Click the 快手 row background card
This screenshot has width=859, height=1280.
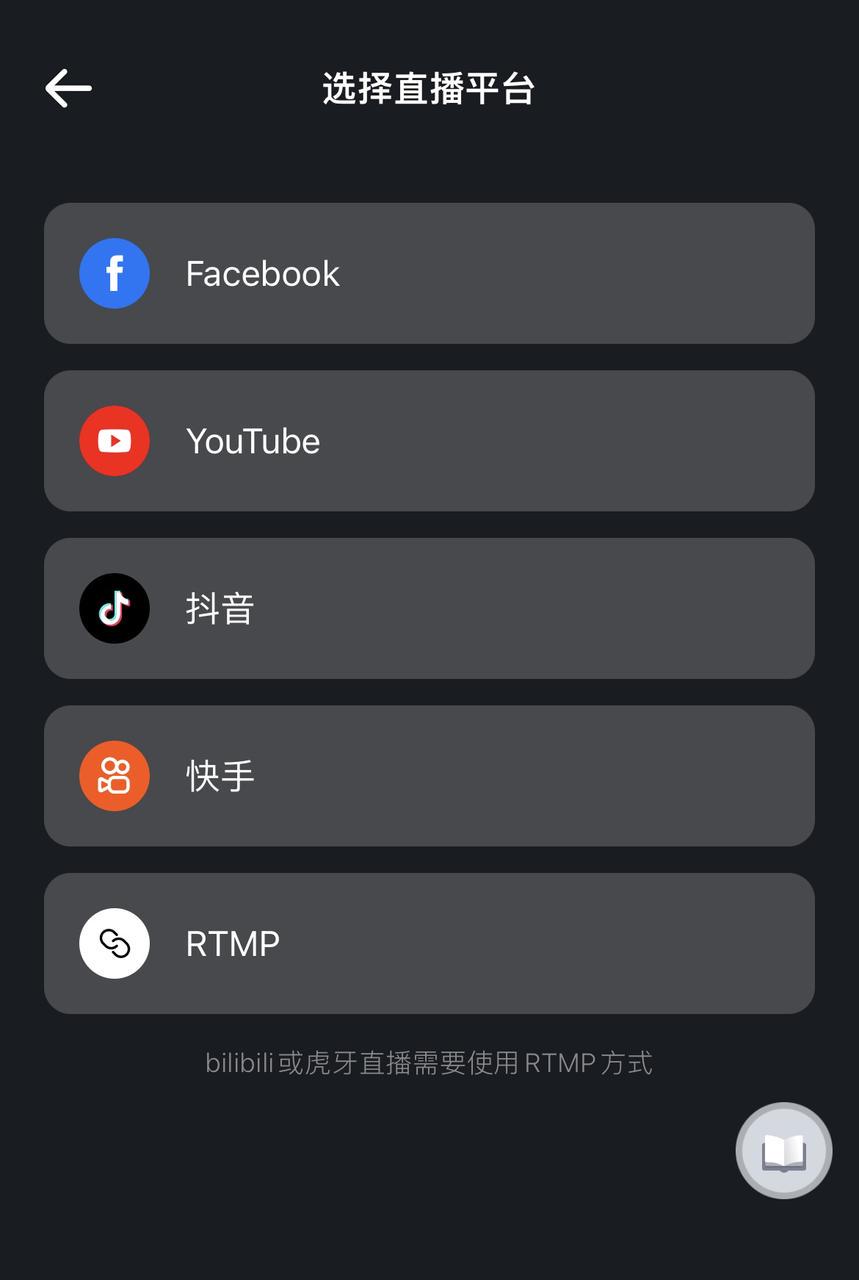[500, 775]
